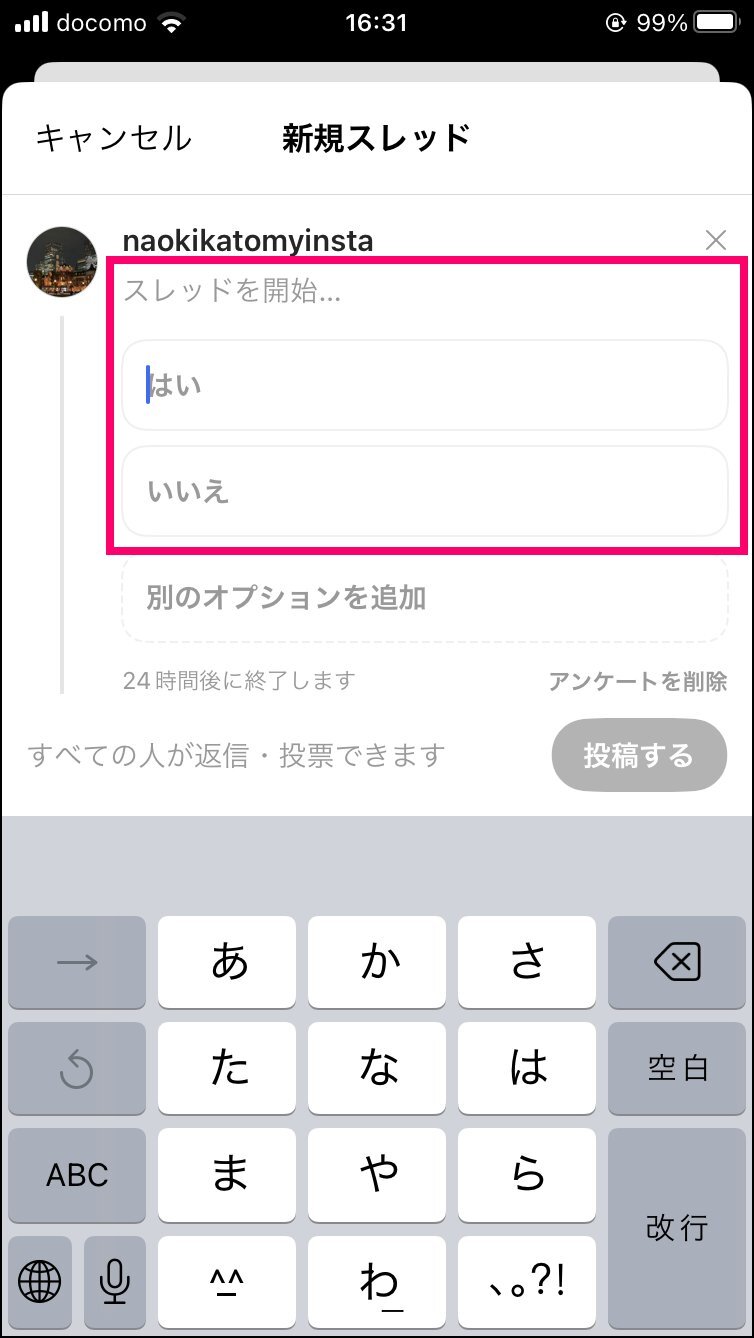Image resolution: width=754 pixels, height=1338 pixels.
Task: Select the いいえ poll option field
Action: [x=425, y=491]
